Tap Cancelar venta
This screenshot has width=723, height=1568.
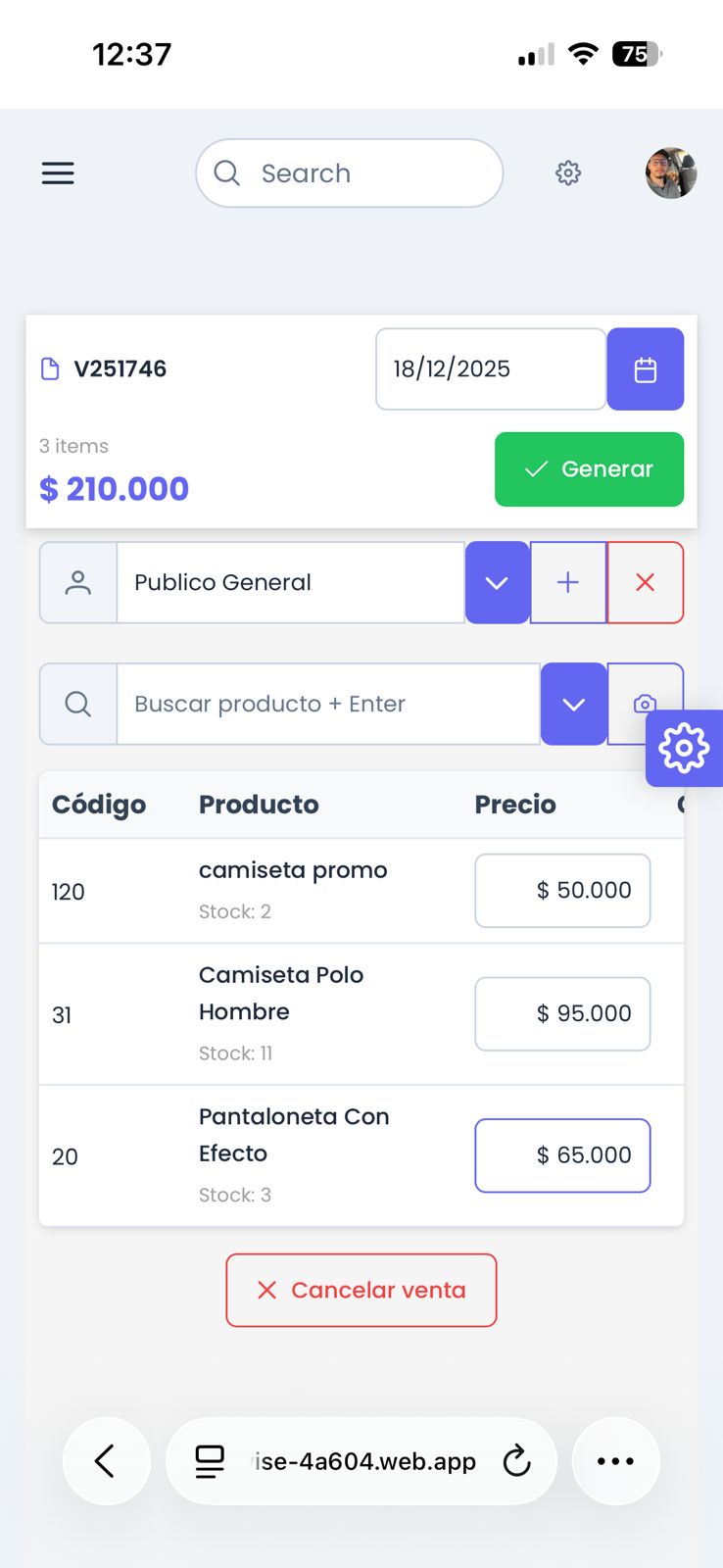(361, 1290)
